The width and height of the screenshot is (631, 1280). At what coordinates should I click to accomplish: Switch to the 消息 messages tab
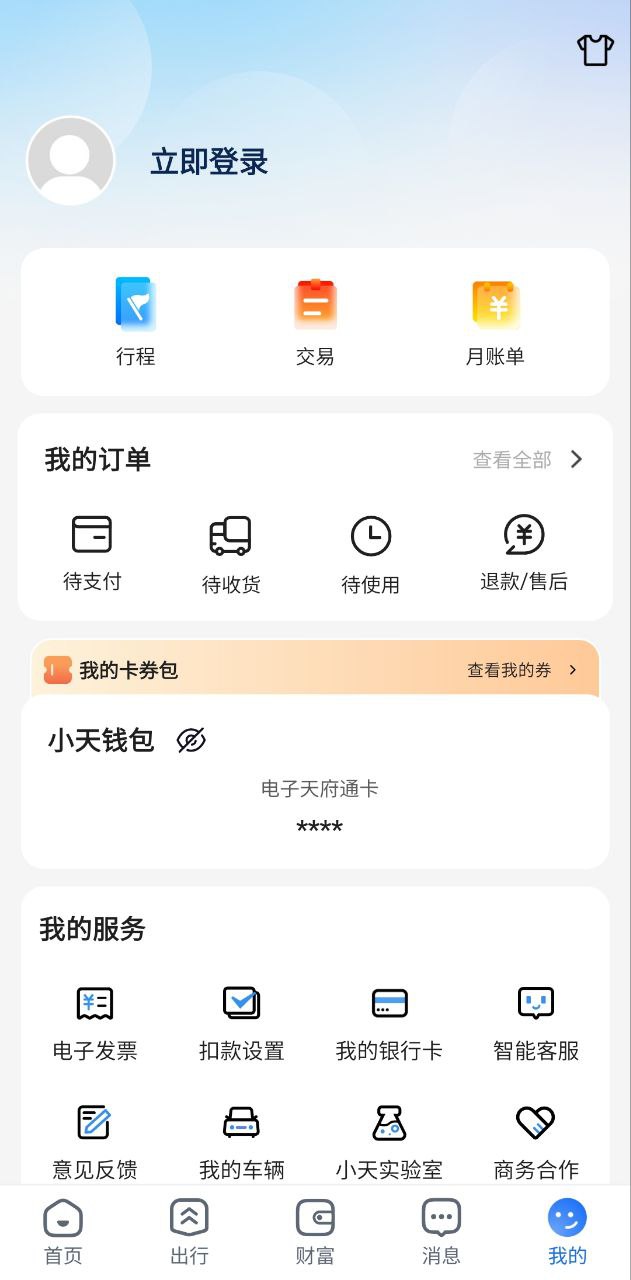441,1232
